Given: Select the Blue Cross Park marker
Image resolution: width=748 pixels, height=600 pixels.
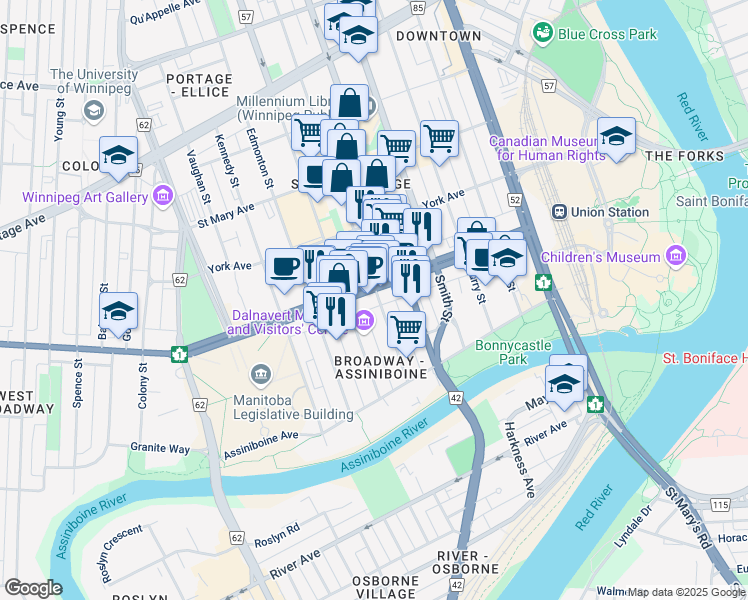Looking at the screenshot, I should [x=543, y=34].
